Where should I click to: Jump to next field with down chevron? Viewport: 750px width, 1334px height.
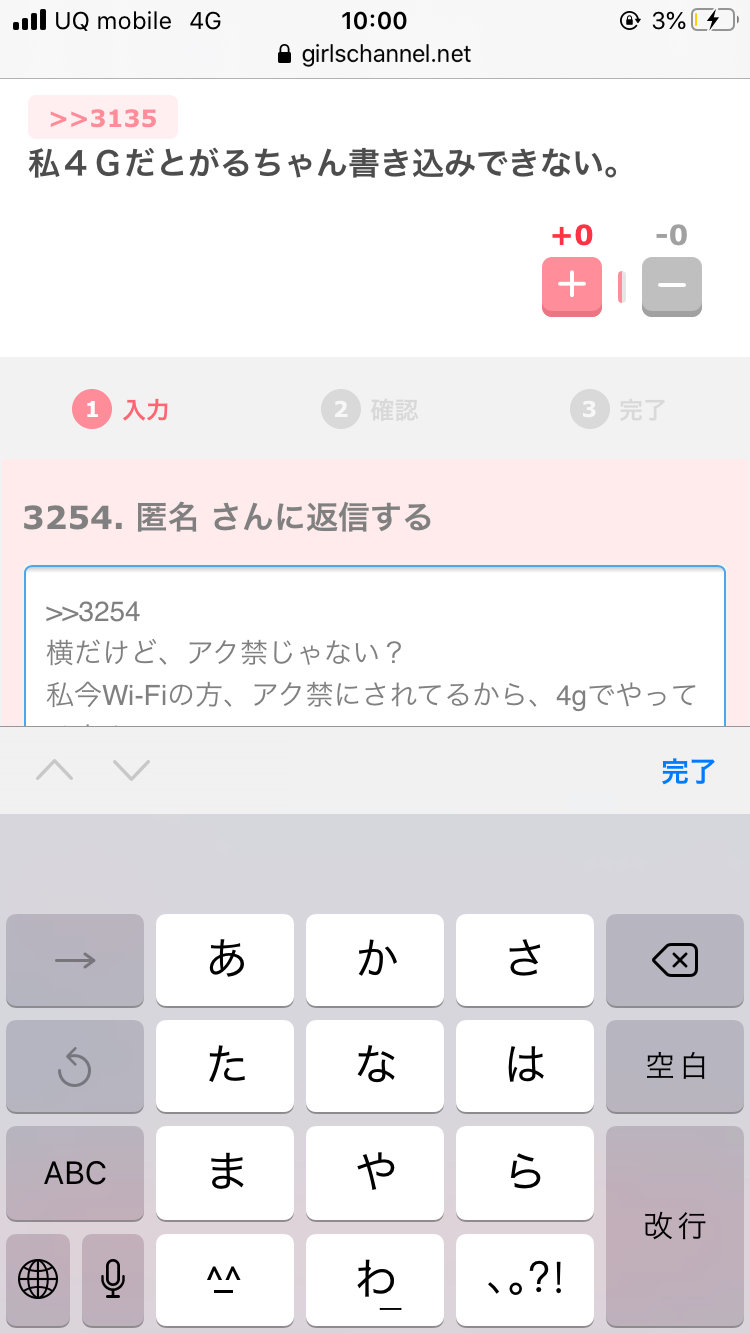pyautogui.click(x=131, y=770)
